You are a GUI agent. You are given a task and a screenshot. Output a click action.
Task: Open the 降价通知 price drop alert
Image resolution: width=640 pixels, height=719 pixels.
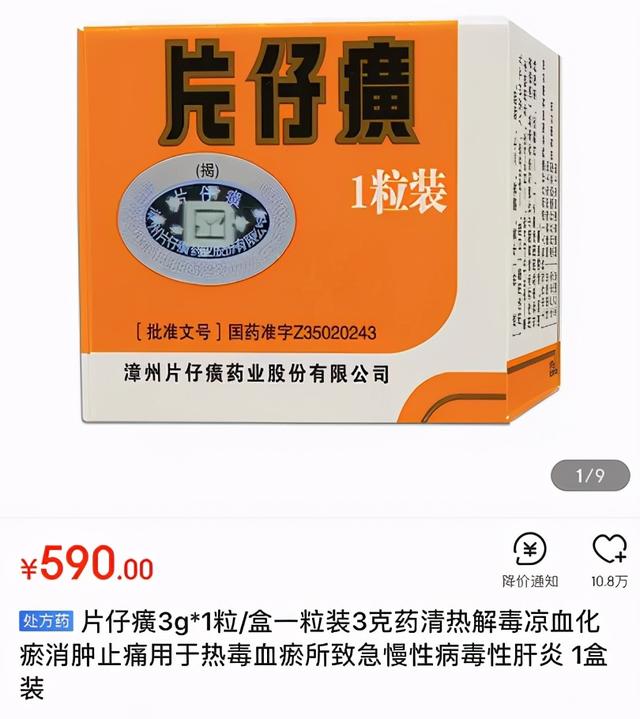click(530, 558)
